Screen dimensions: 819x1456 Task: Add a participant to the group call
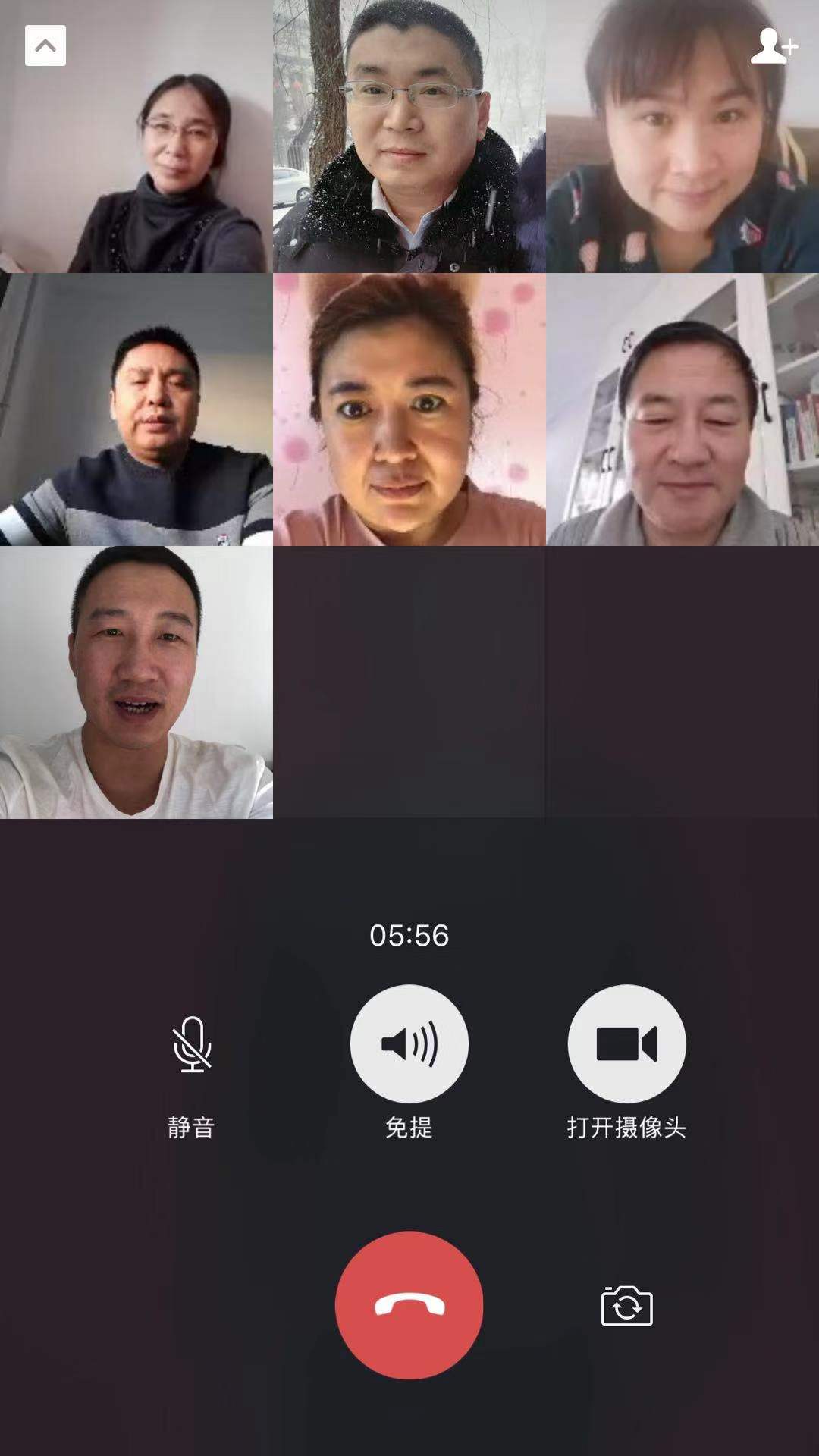click(x=773, y=46)
